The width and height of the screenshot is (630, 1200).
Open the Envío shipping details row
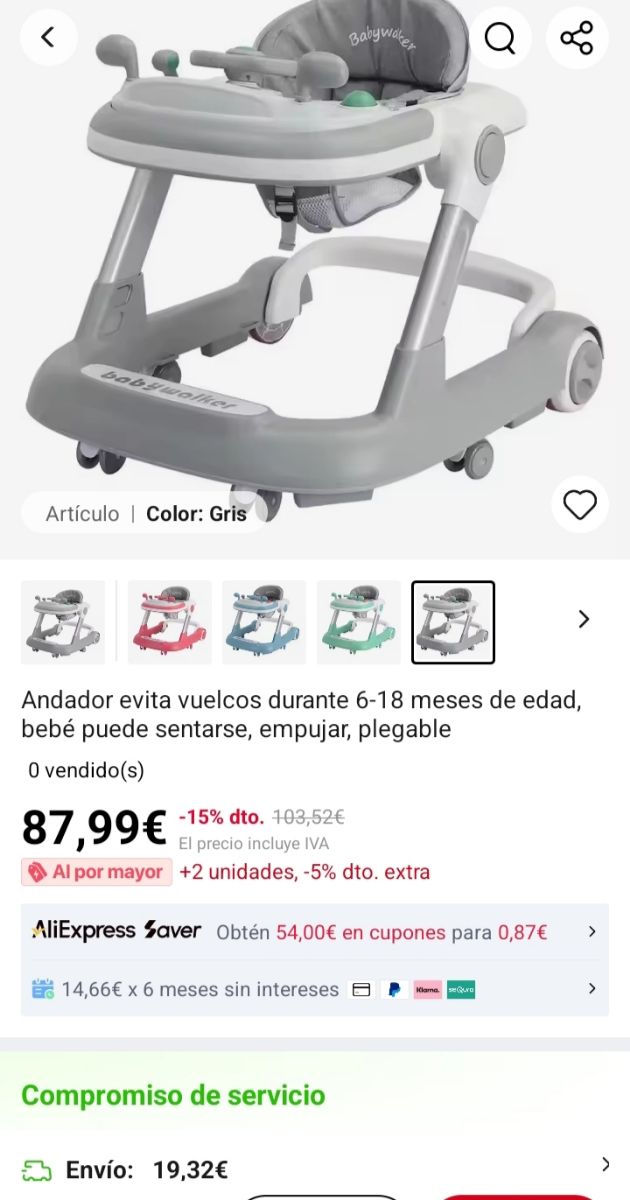pos(314,1169)
